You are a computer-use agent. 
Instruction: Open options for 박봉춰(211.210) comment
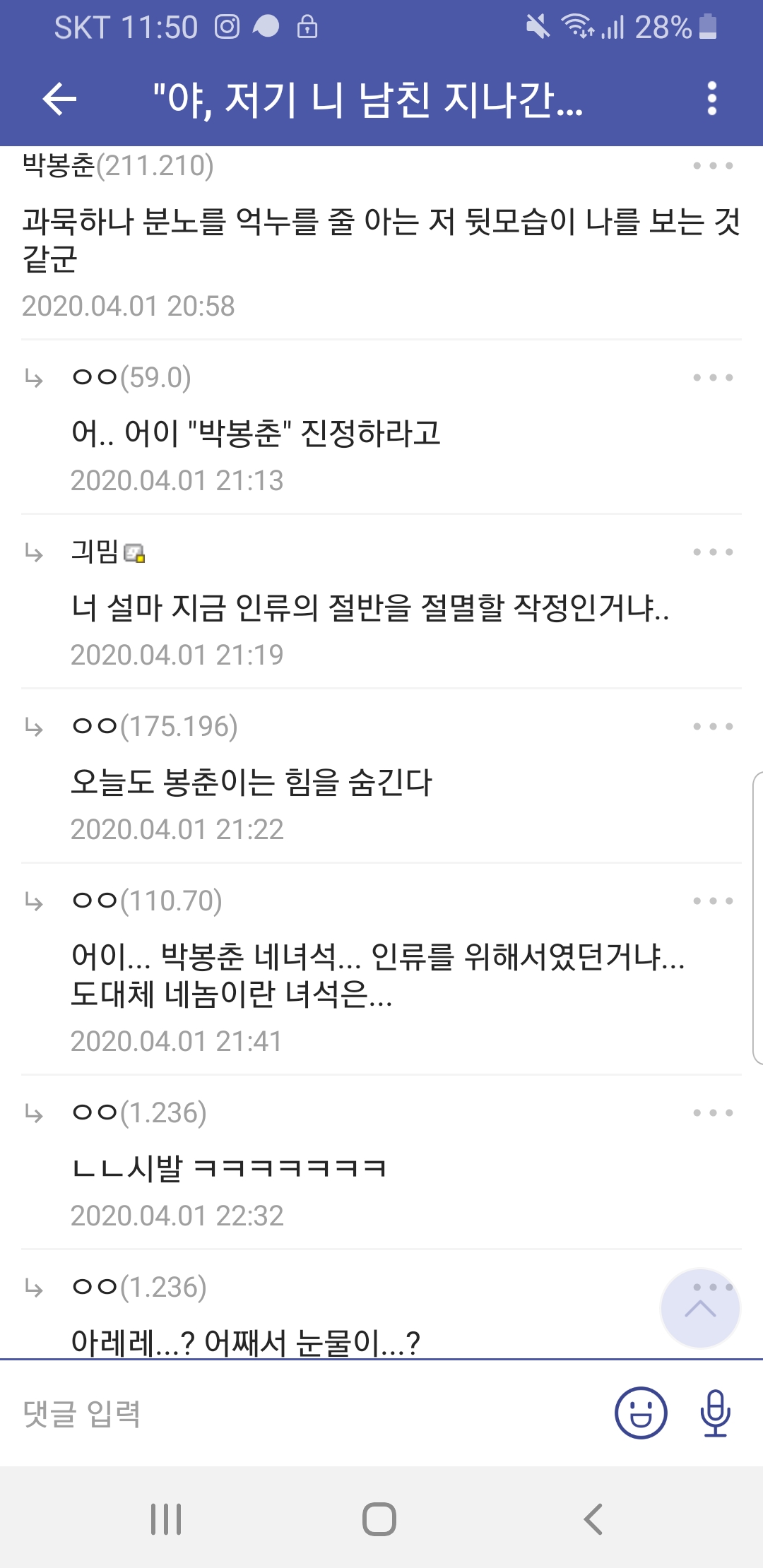(713, 166)
